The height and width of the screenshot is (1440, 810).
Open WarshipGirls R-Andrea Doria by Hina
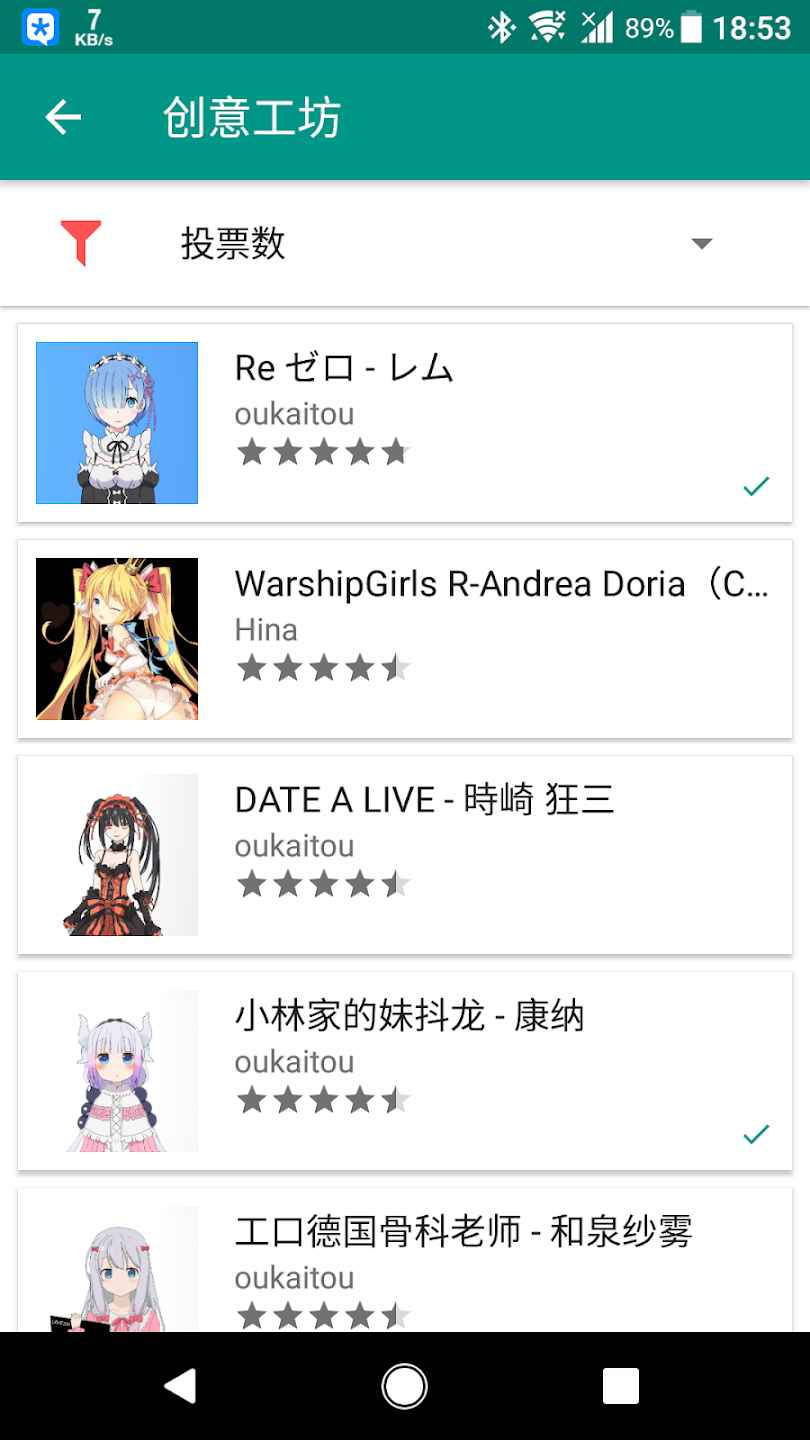pos(405,639)
